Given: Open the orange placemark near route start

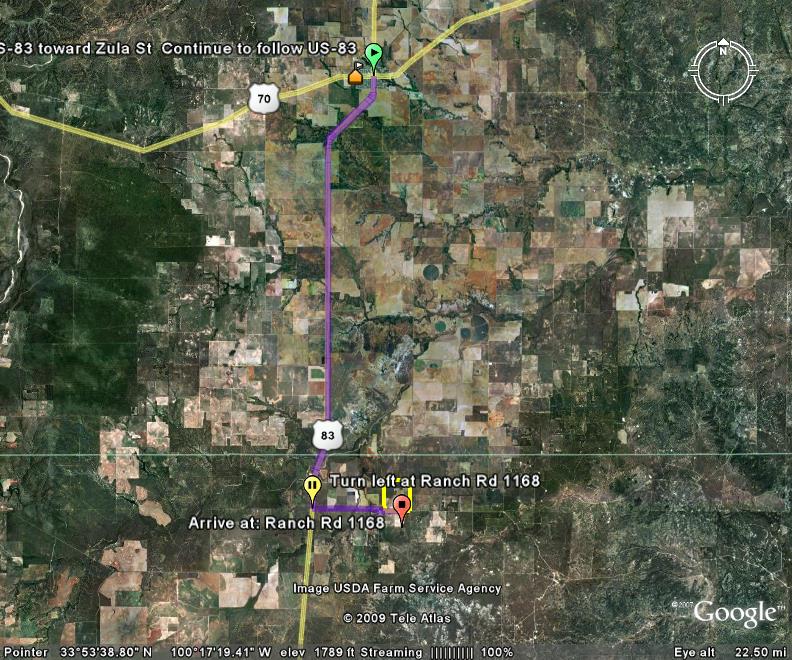Looking at the screenshot, I should point(355,76).
